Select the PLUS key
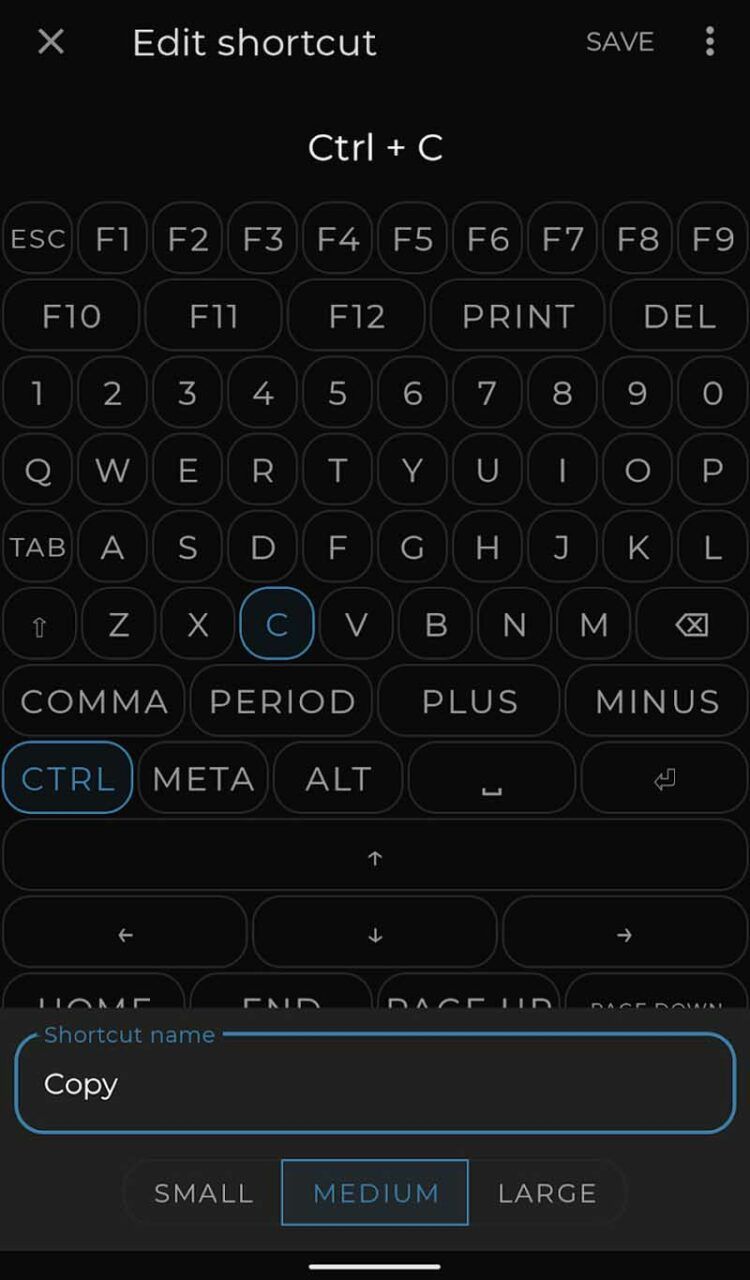The image size is (750, 1280). pyautogui.click(x=469, y=701)
